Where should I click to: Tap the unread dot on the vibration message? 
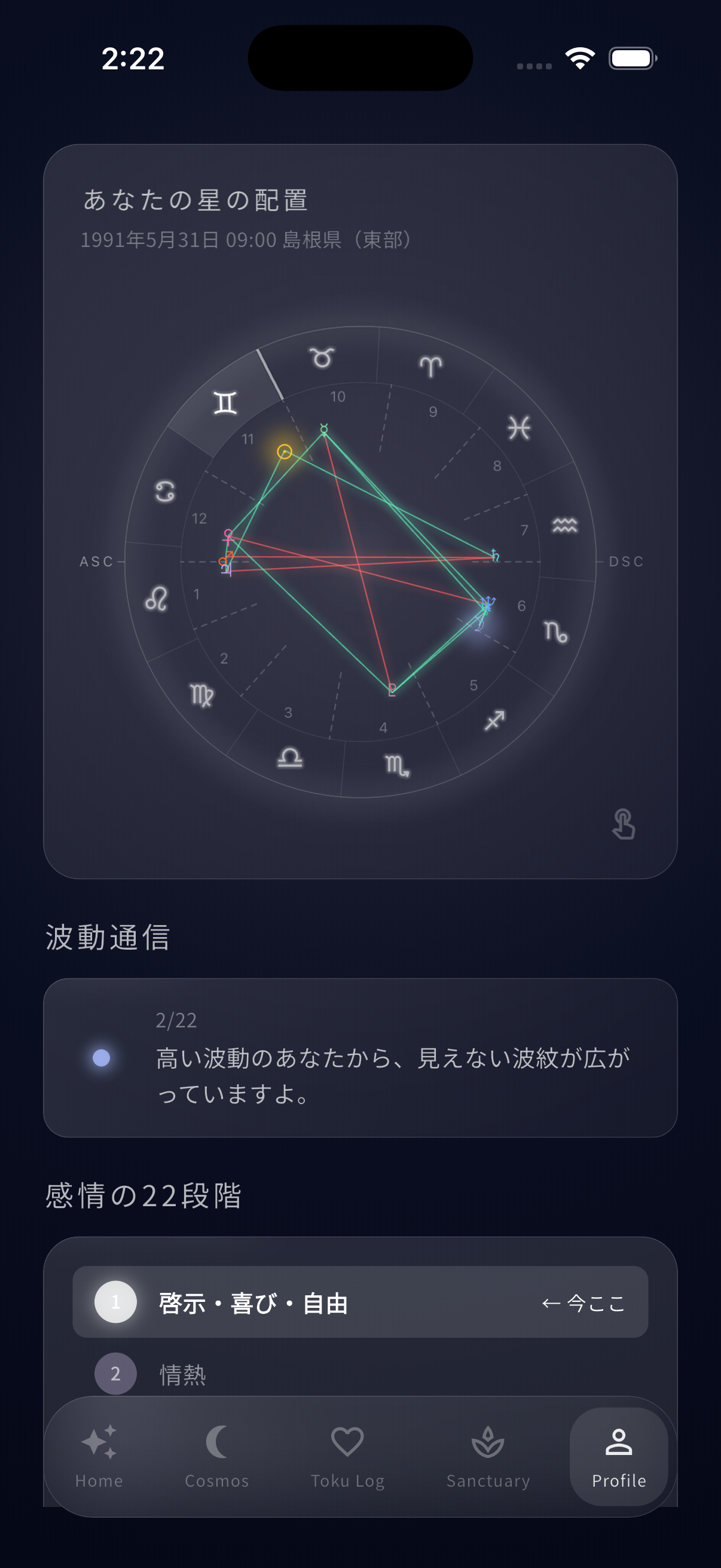tap(101, 1054)
